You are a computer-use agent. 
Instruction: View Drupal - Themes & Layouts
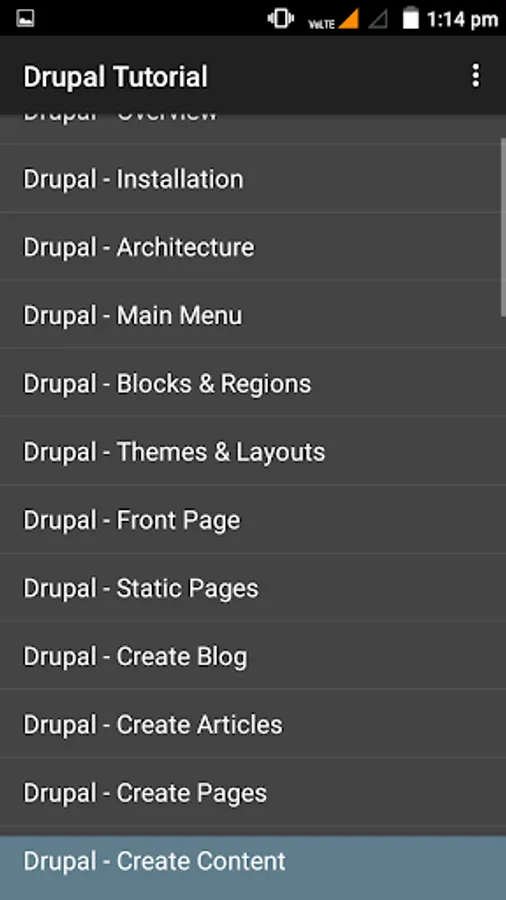coord(253,452)
